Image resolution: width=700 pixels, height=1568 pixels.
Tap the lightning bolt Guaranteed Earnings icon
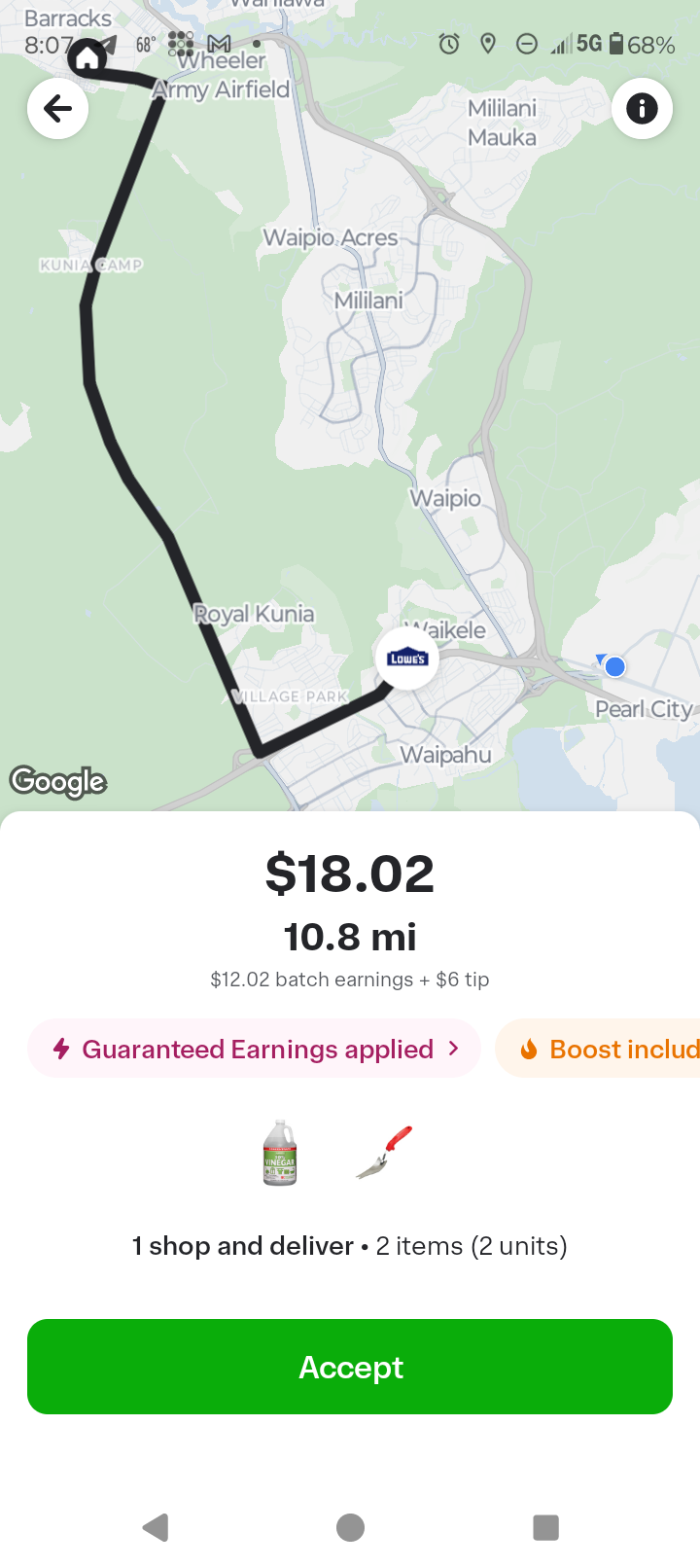[62, 1049]
